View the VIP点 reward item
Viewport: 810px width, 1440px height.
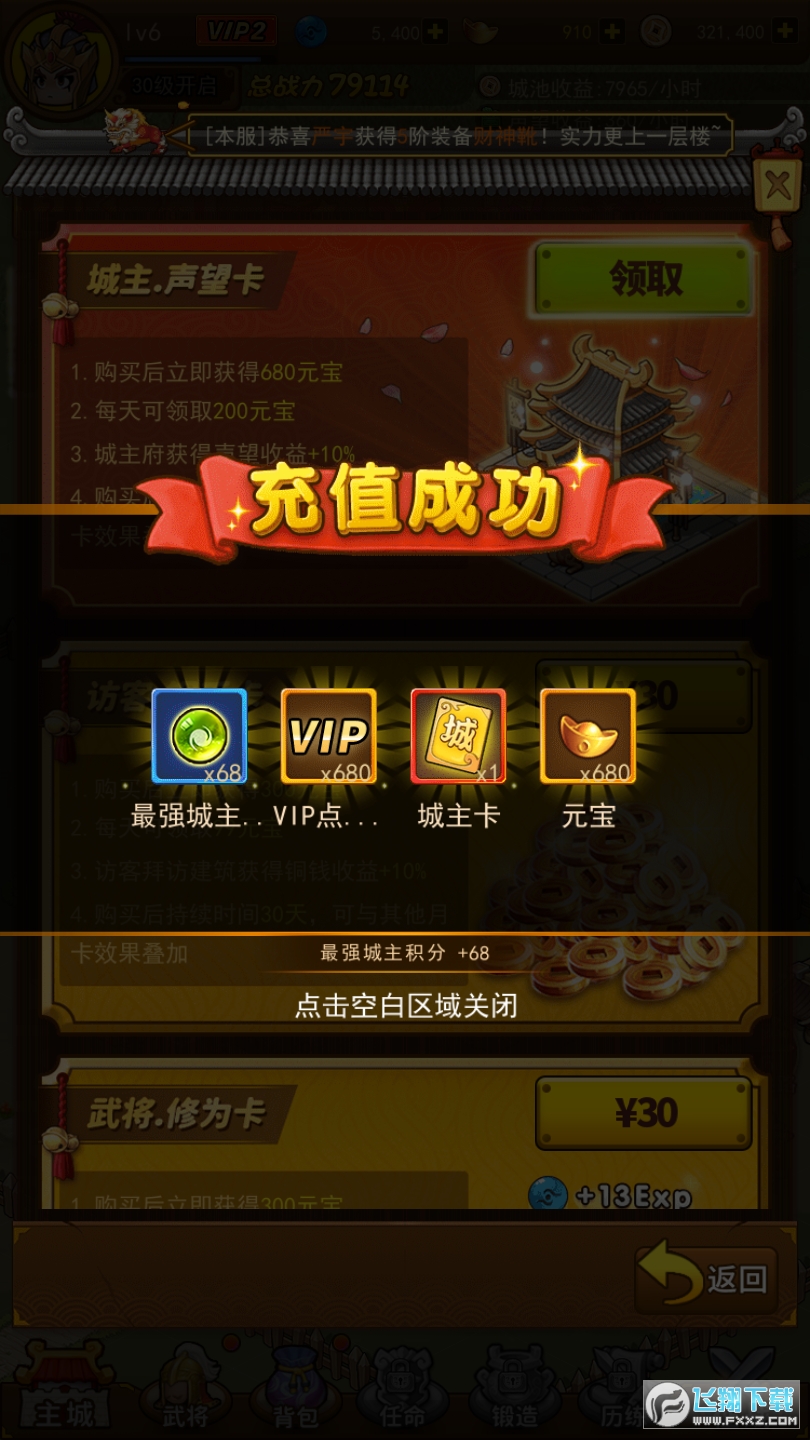(328, 736)
